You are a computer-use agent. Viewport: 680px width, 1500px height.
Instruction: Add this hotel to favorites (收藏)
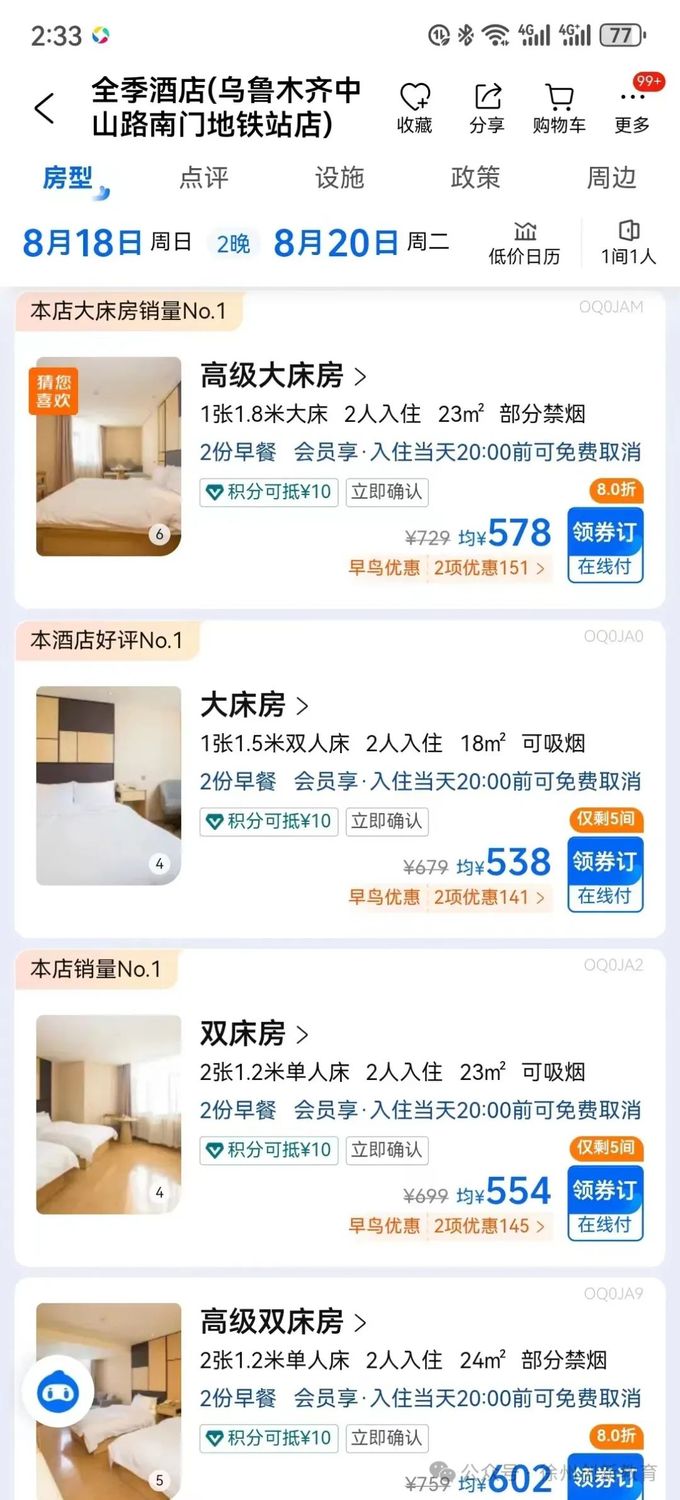(415, 108)
